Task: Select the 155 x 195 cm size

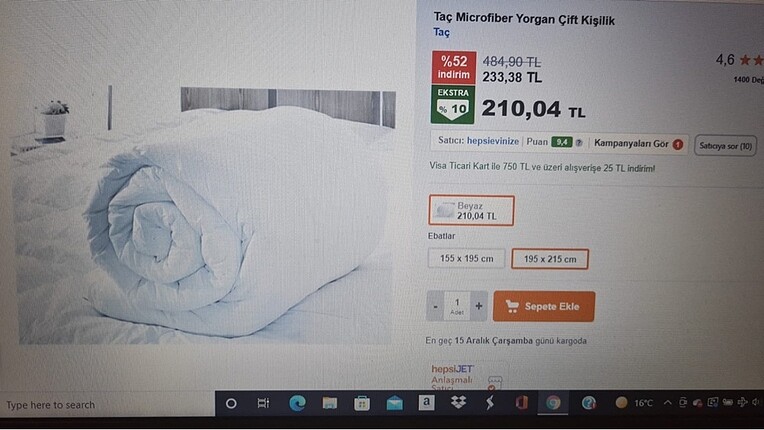Action: click(466, 258)
